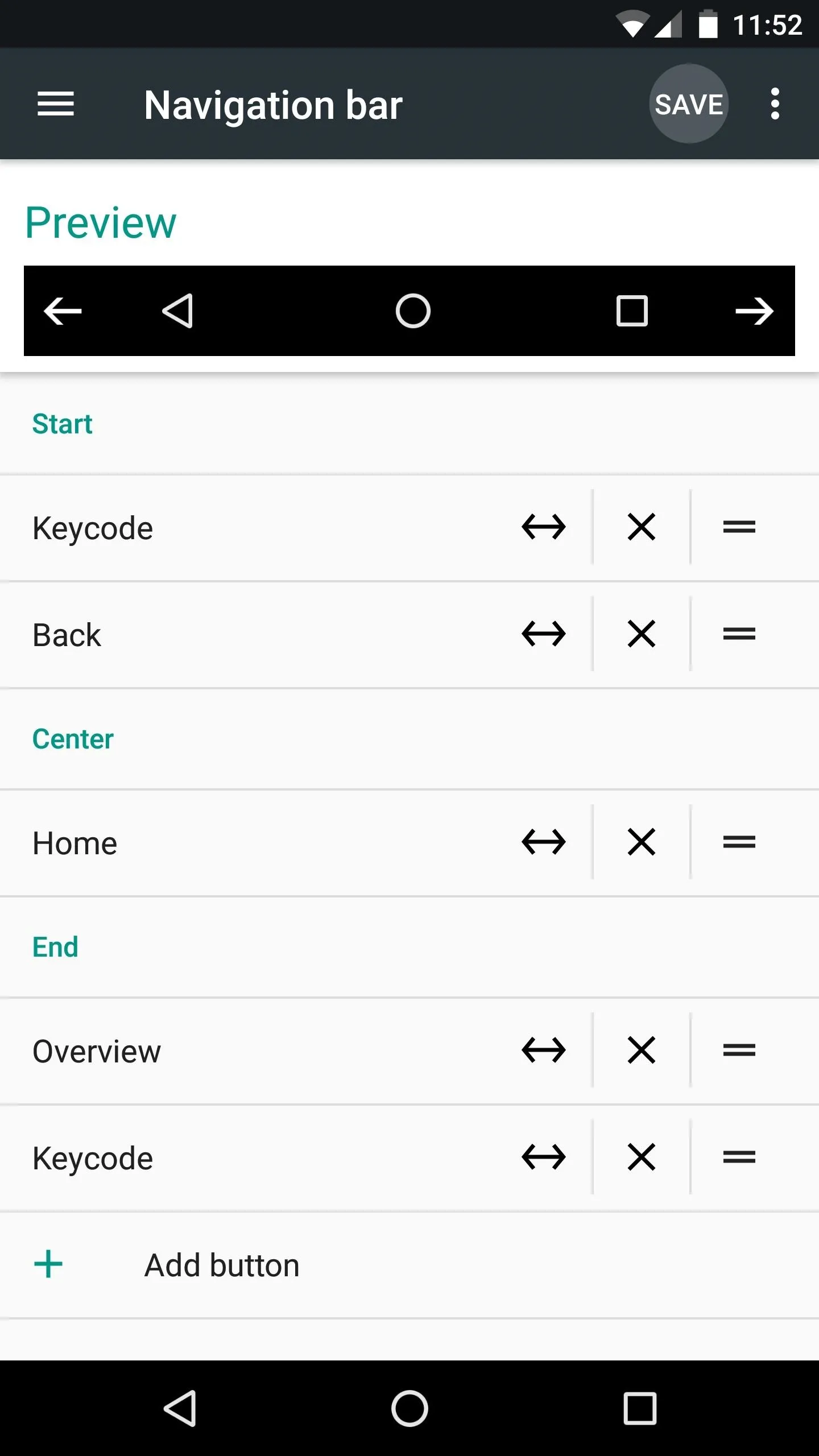Remove the Home button entry

642,842
